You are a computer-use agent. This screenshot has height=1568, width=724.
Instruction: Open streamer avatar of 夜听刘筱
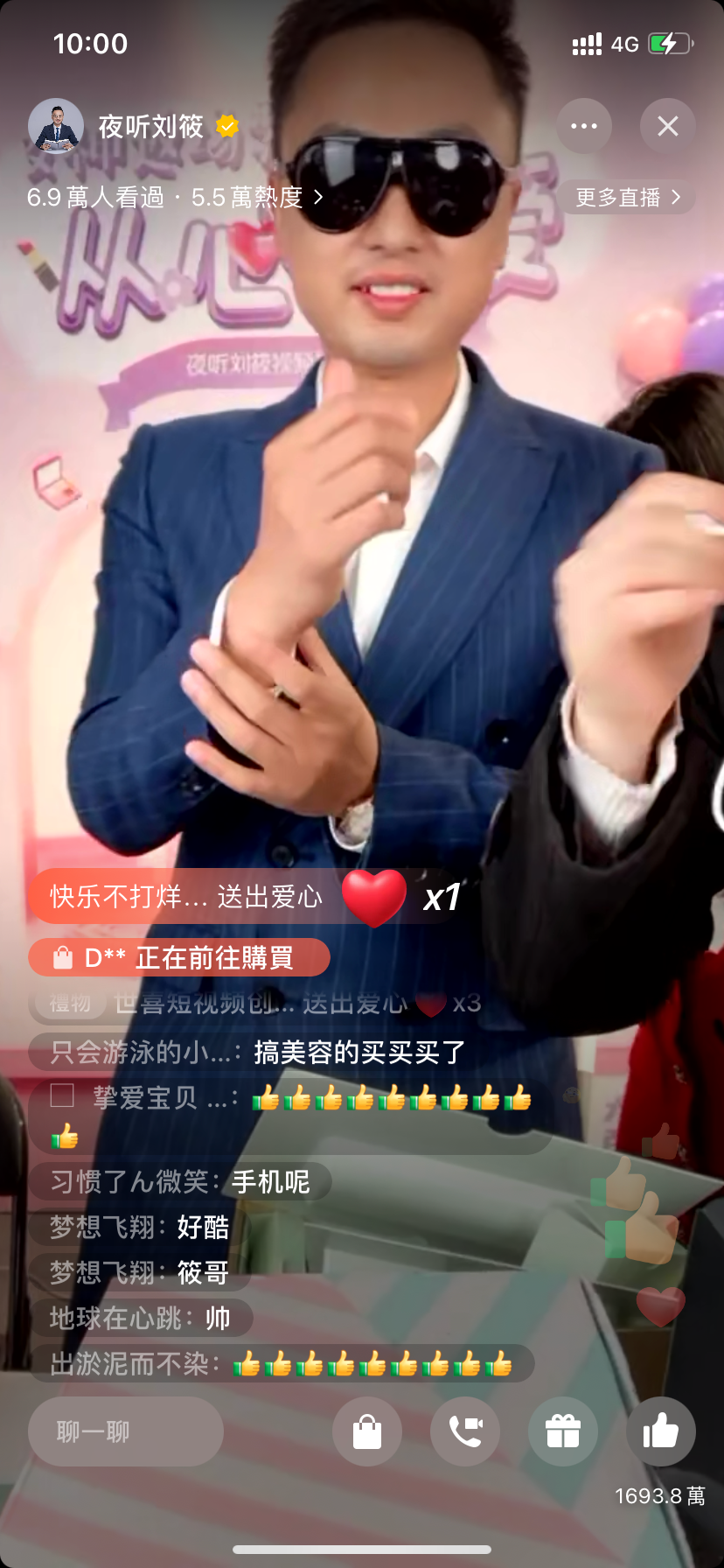(56, 126)
